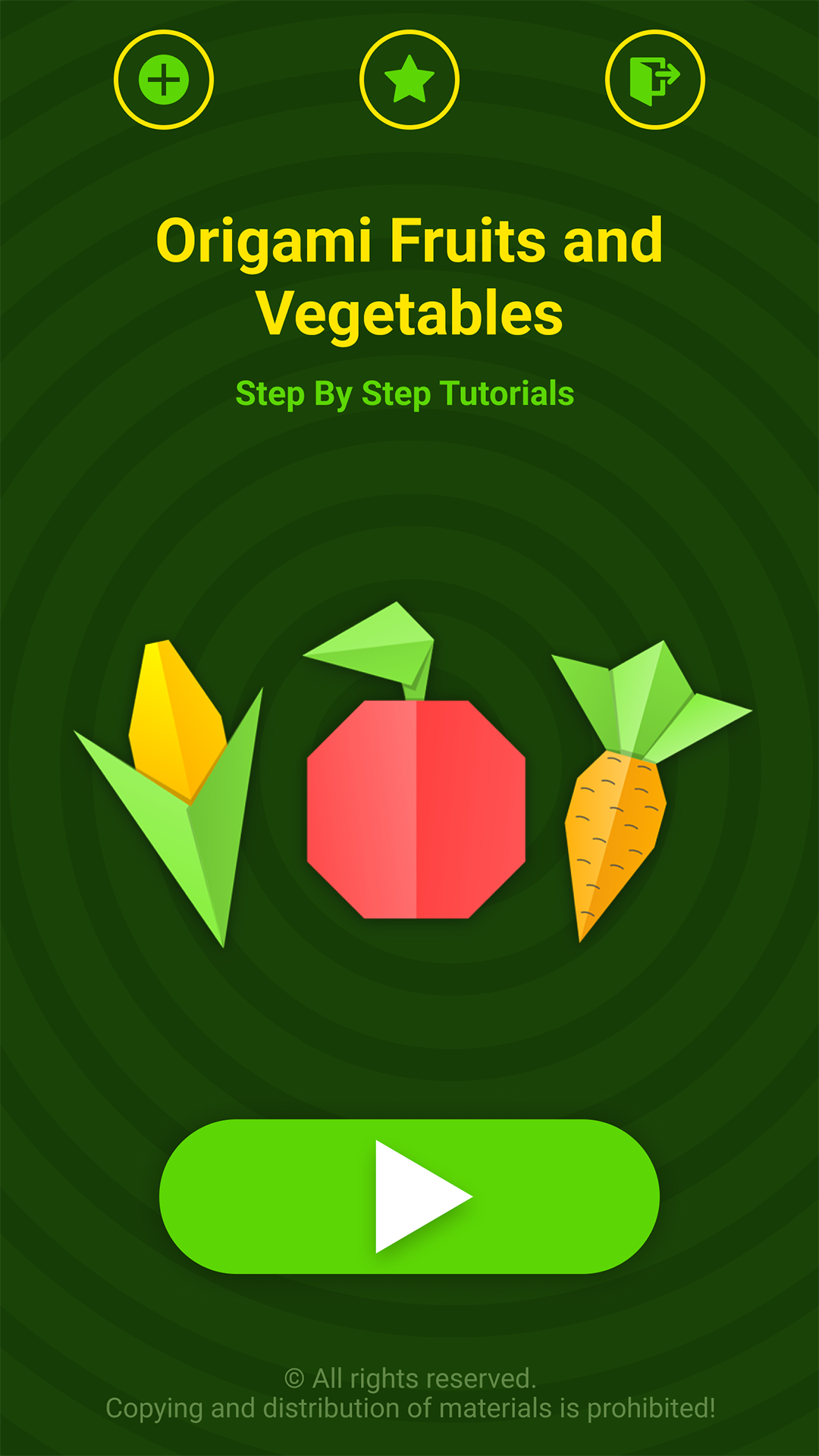Viewport: 819px width, 1456px height.
Task: Tap the title Origami Fruits and Vegetables
Action: click(409, 273)
